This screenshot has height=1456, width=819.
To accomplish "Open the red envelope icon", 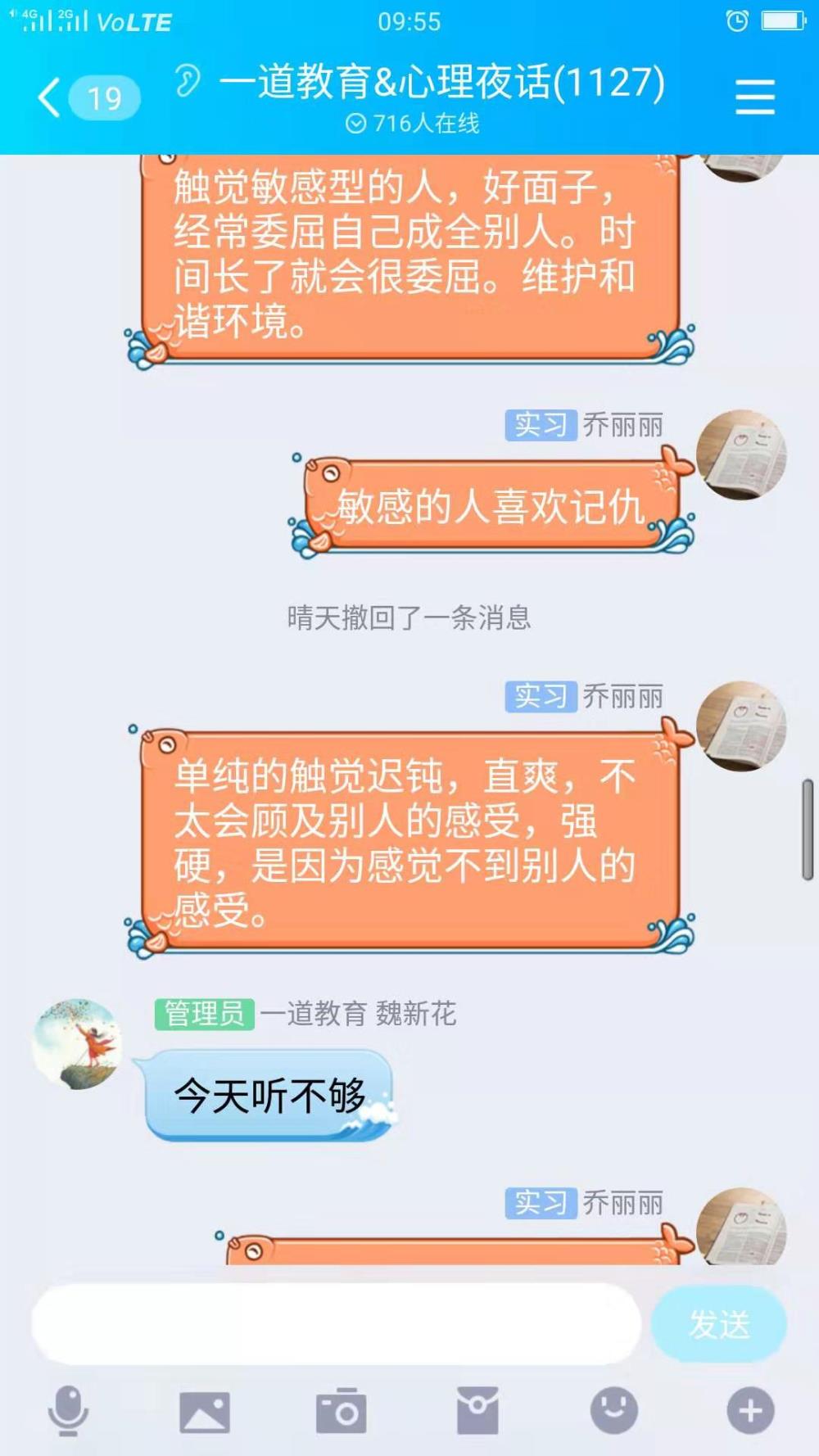I will coord(477,1411).
